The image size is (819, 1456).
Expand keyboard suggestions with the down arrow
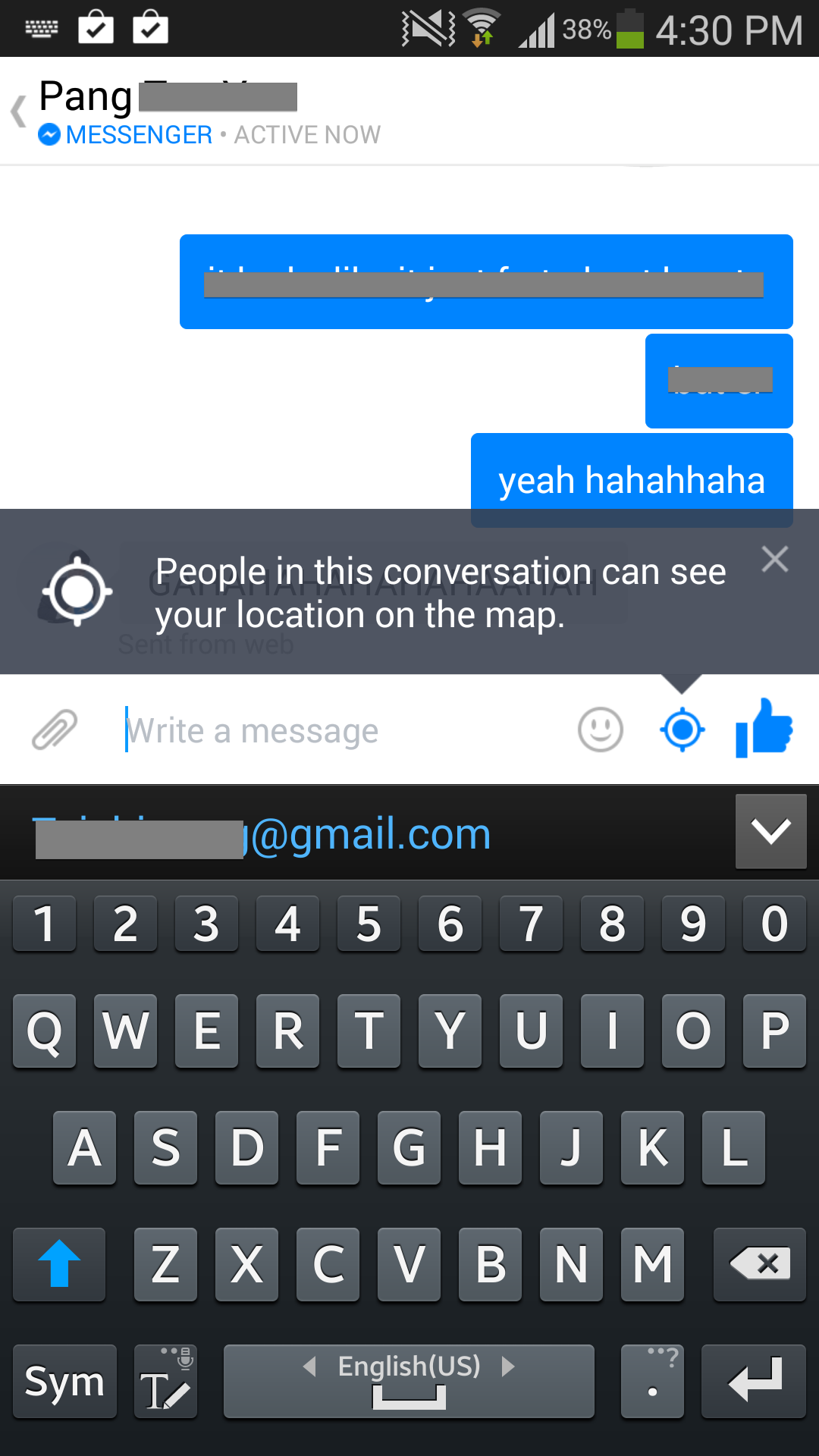point(771,831)
